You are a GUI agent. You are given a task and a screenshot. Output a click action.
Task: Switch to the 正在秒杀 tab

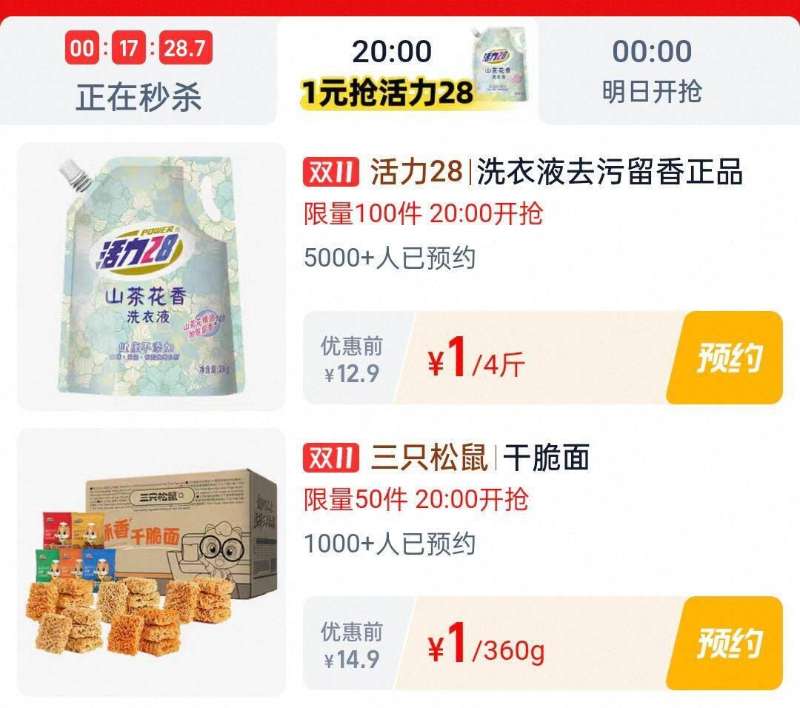(138, 73)
